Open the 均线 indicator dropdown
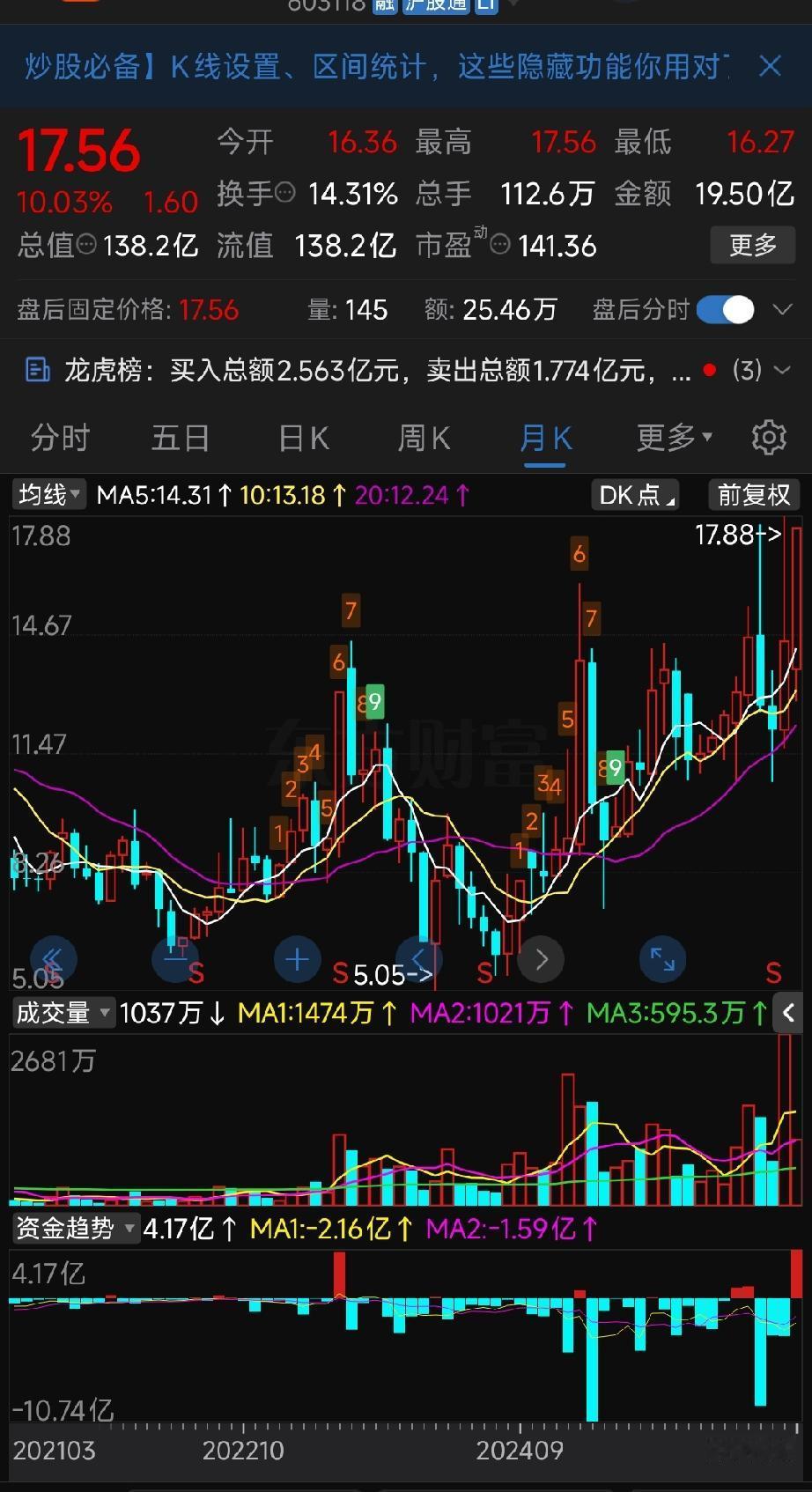This screenshot has width=812, height=1492. click(x=48, y=494)
